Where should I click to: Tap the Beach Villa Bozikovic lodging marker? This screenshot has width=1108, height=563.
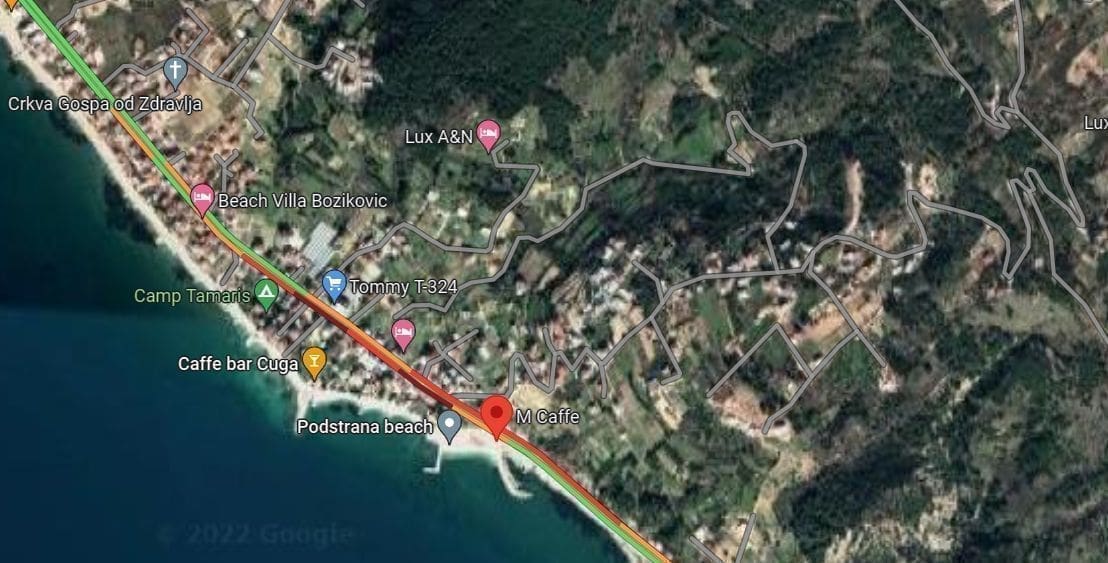tap(202, 199)
